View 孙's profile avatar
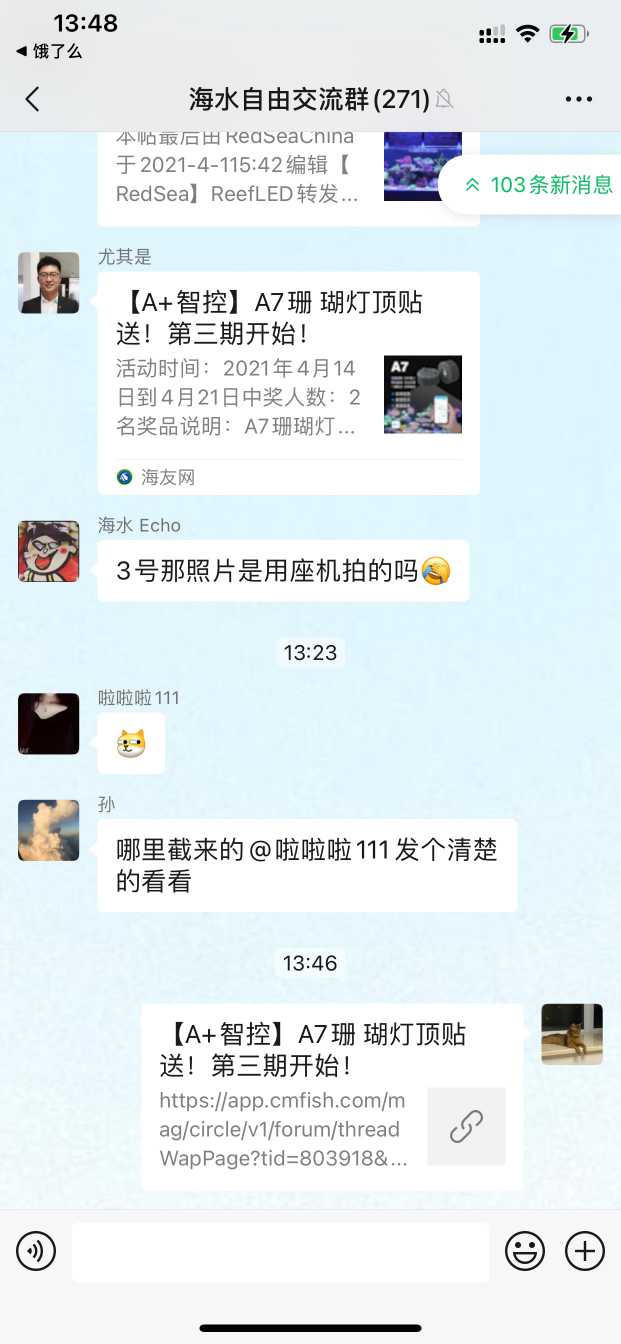The image size is (621, 1344). [48, 830]
